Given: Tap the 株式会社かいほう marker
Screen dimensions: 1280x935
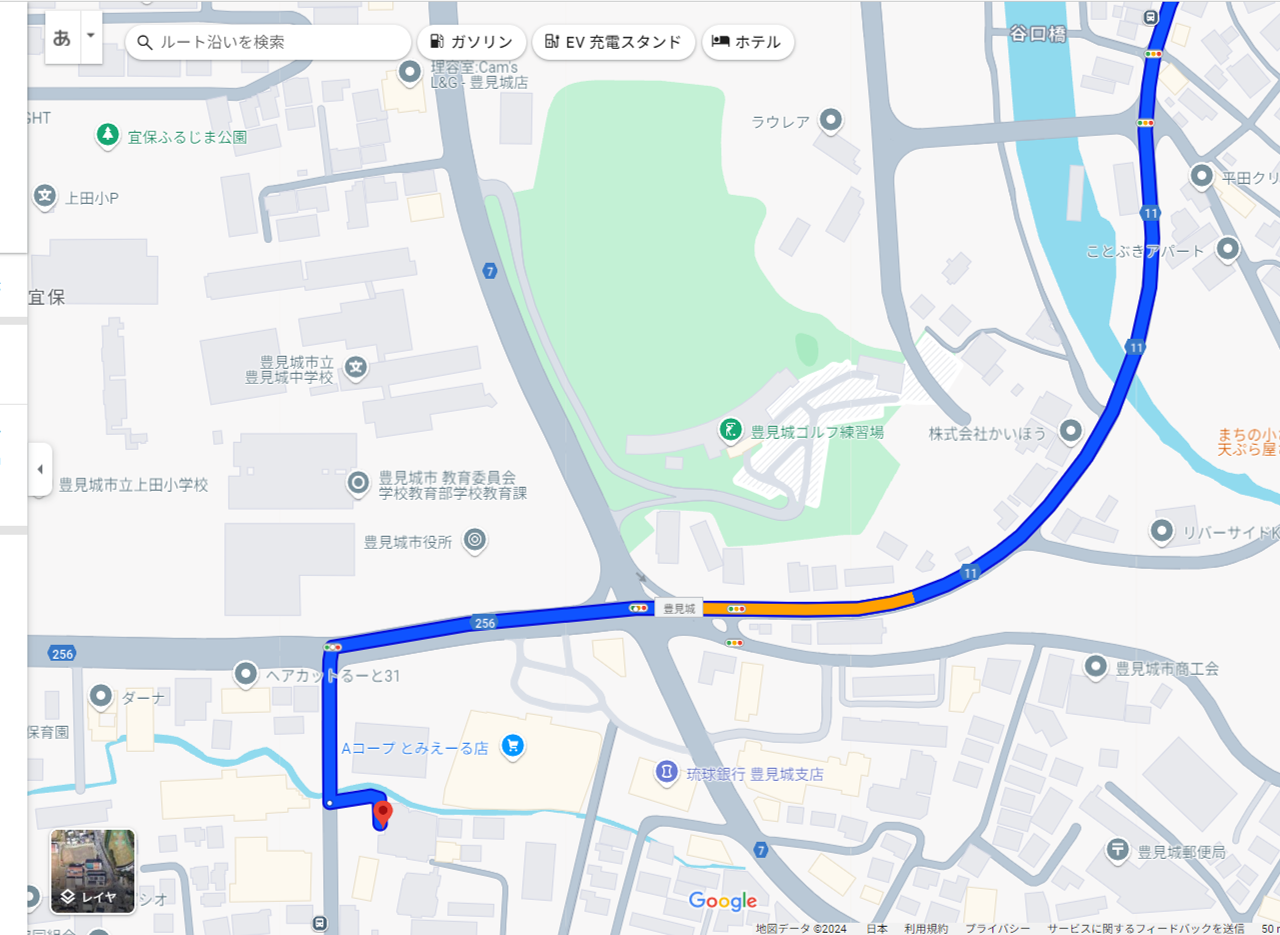Looking at the screenshot, I should pyautogui.click(x=1071, y=432).
